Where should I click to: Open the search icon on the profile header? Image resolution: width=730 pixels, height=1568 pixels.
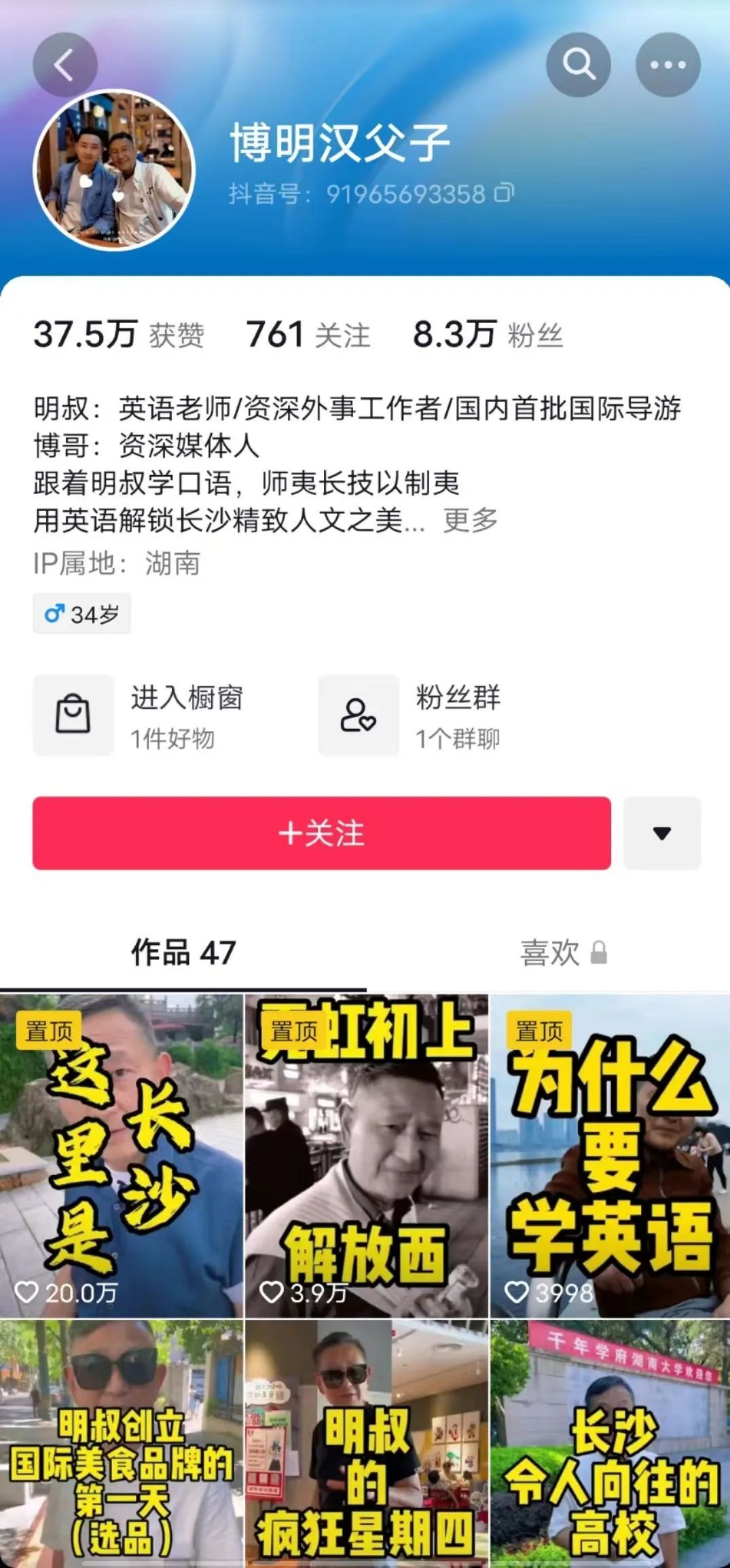(x=579, y=65)
